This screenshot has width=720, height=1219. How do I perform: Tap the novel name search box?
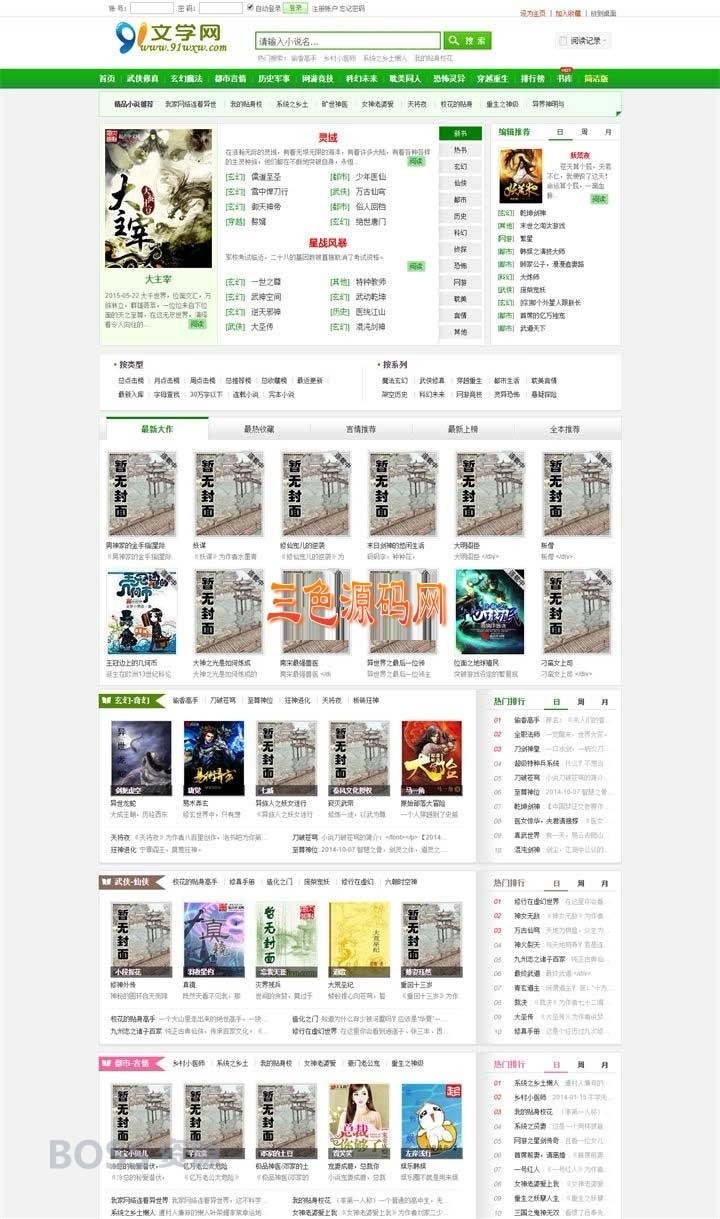347,41
